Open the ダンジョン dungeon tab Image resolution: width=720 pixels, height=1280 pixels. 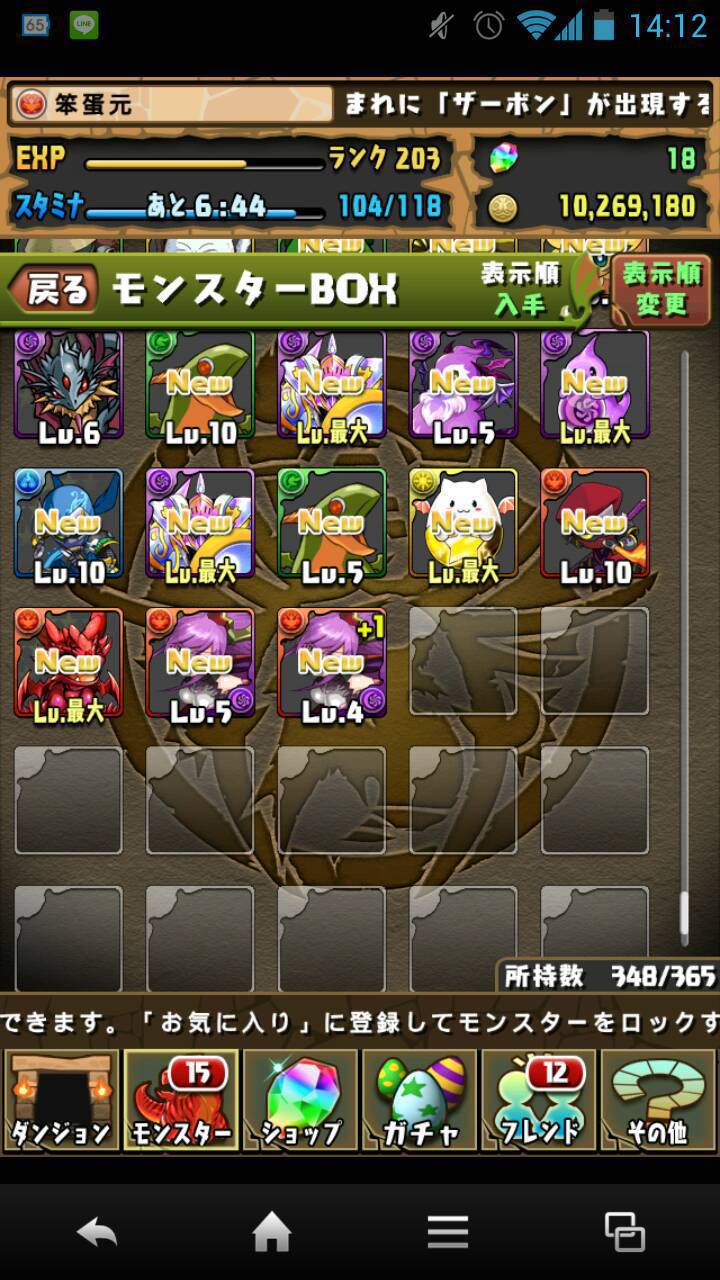pos(61,1101)
